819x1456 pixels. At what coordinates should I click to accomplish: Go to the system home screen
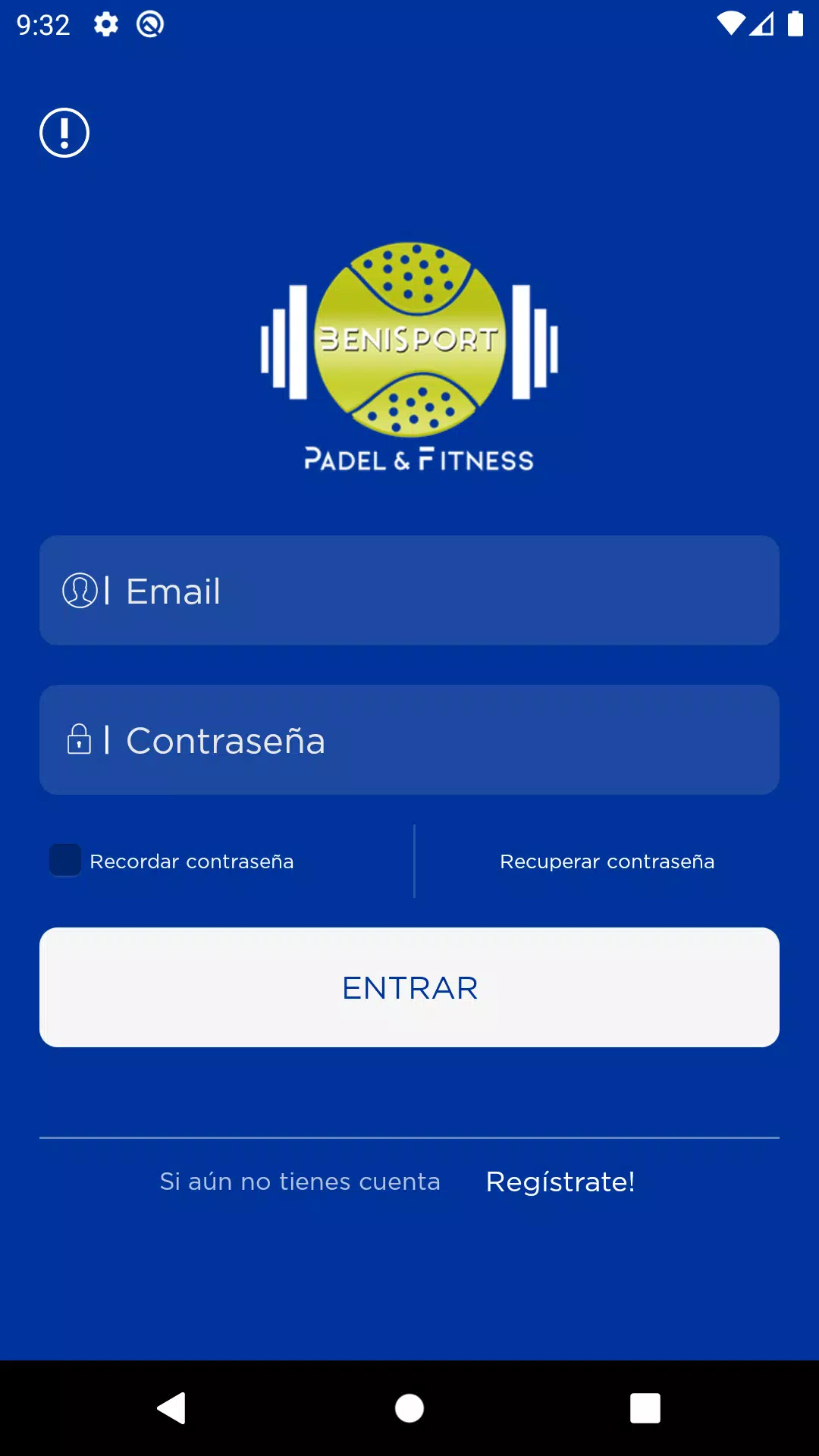409,1408
